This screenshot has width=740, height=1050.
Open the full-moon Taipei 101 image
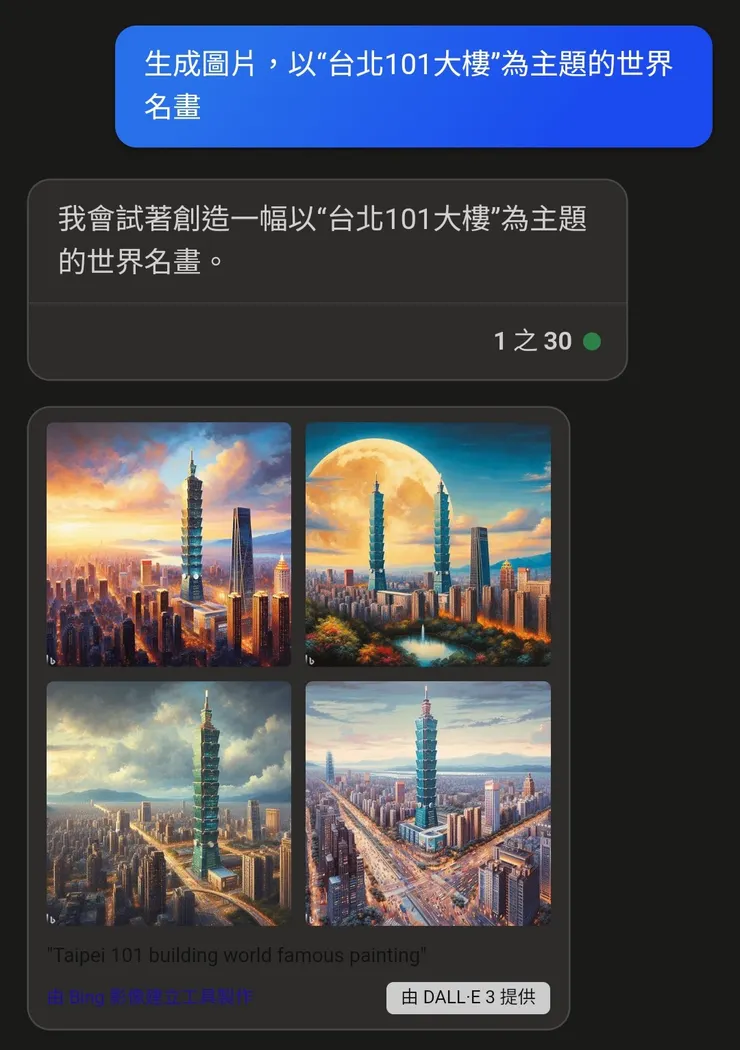428,543
